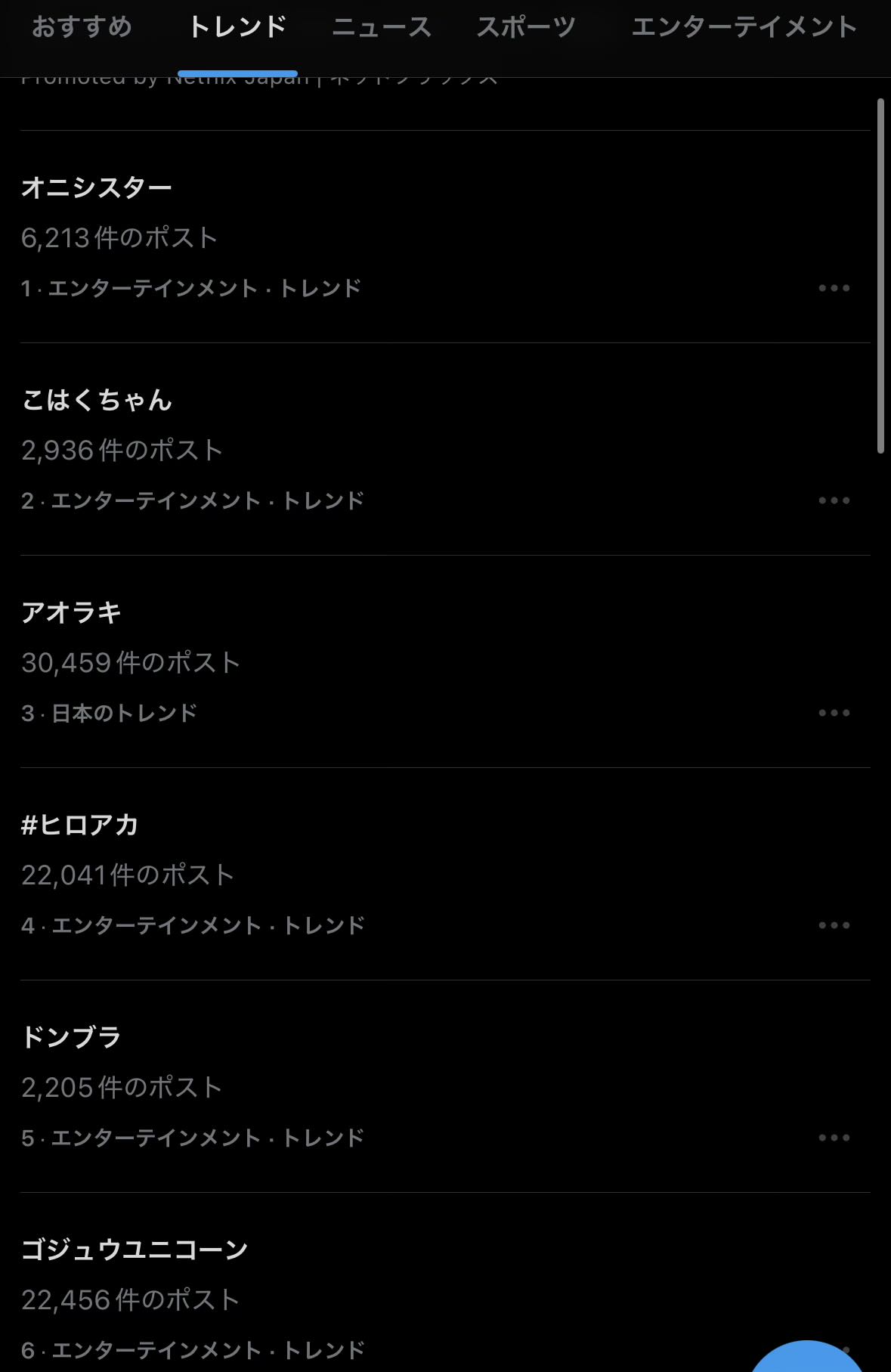Open more options for ドンブラ
Screen dimensions: 891x1372
[x=834, y=1138]
